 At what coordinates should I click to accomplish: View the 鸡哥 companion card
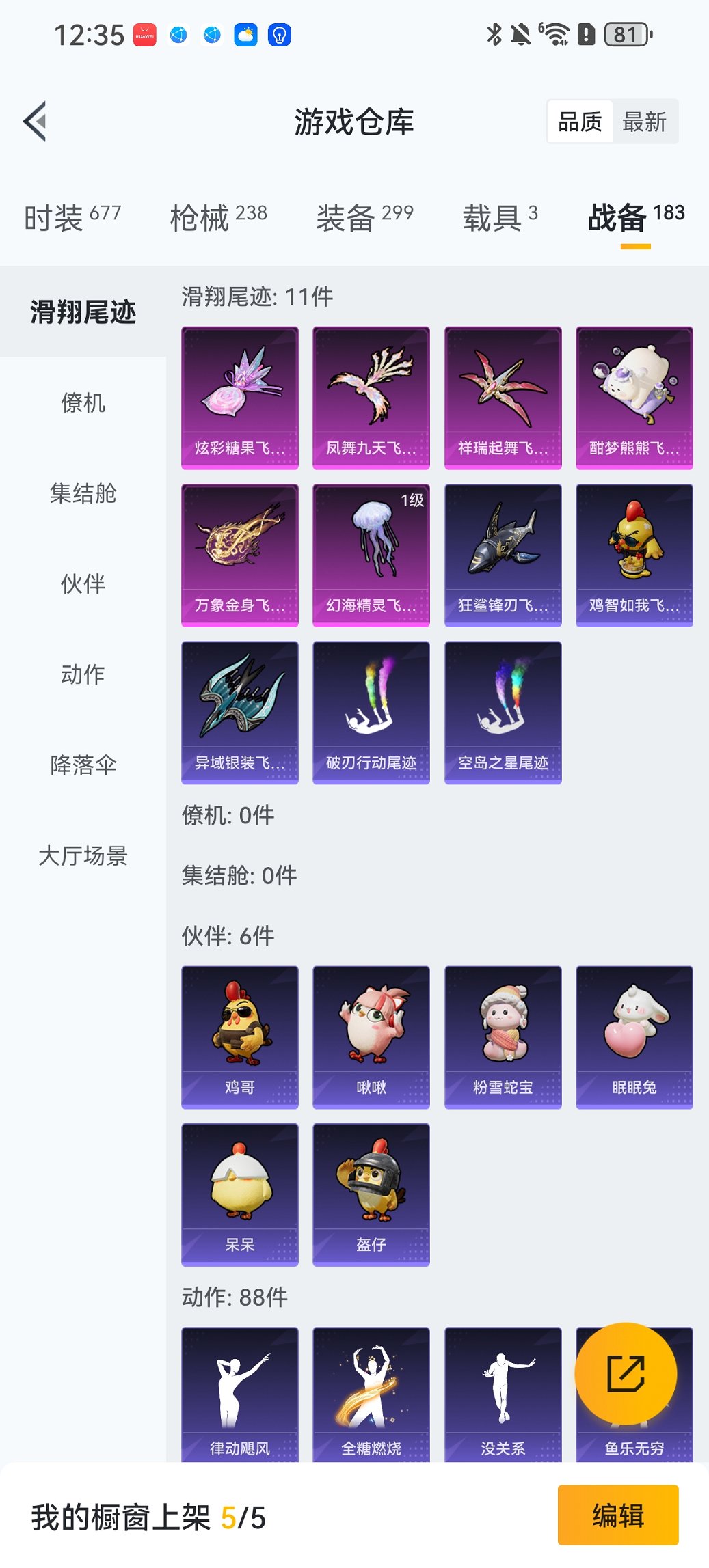tap(240, 1036)
